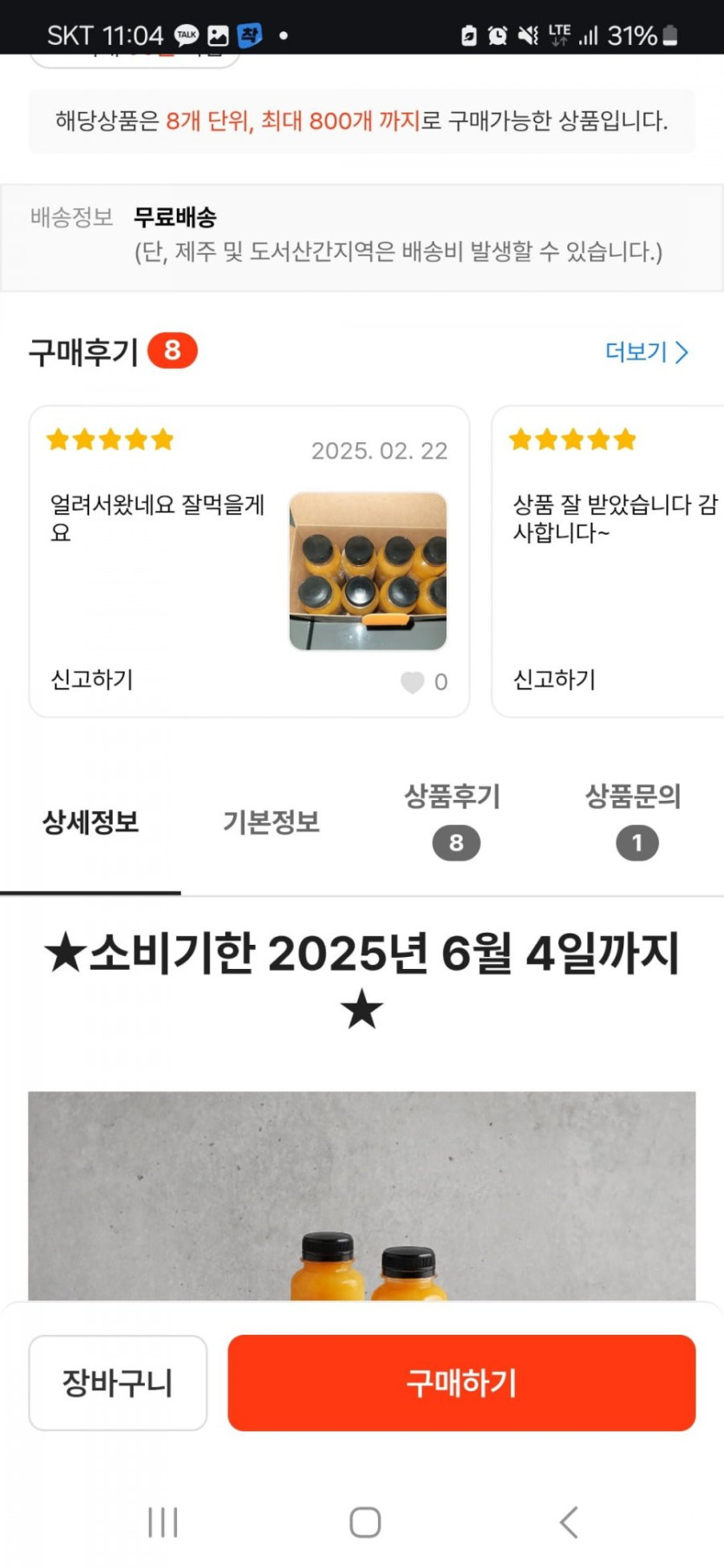
Task: Like the review dated 2025. 02. 22
Action: pyautogui.click(x=413, y=682)
